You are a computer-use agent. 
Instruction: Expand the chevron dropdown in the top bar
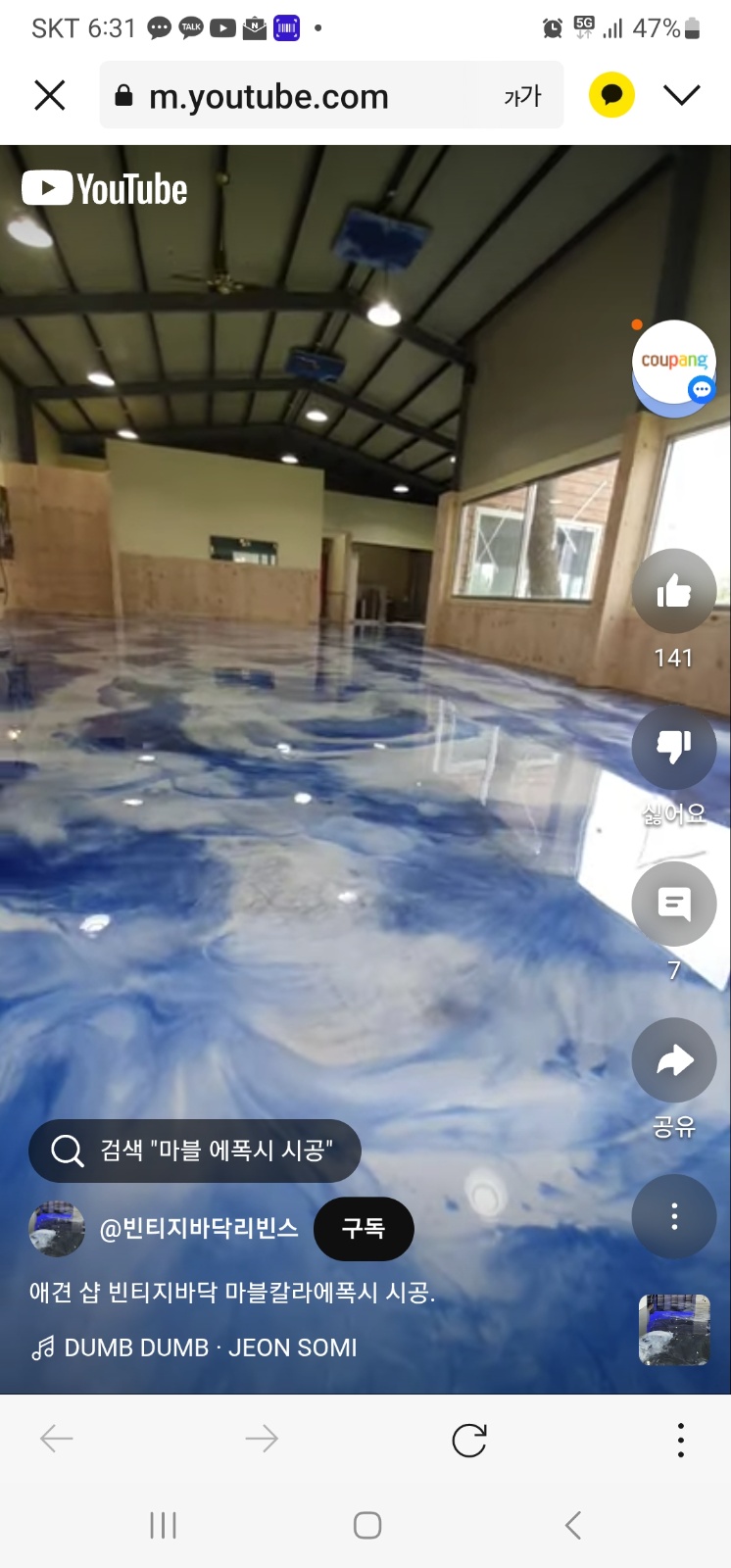click(681, 95)
